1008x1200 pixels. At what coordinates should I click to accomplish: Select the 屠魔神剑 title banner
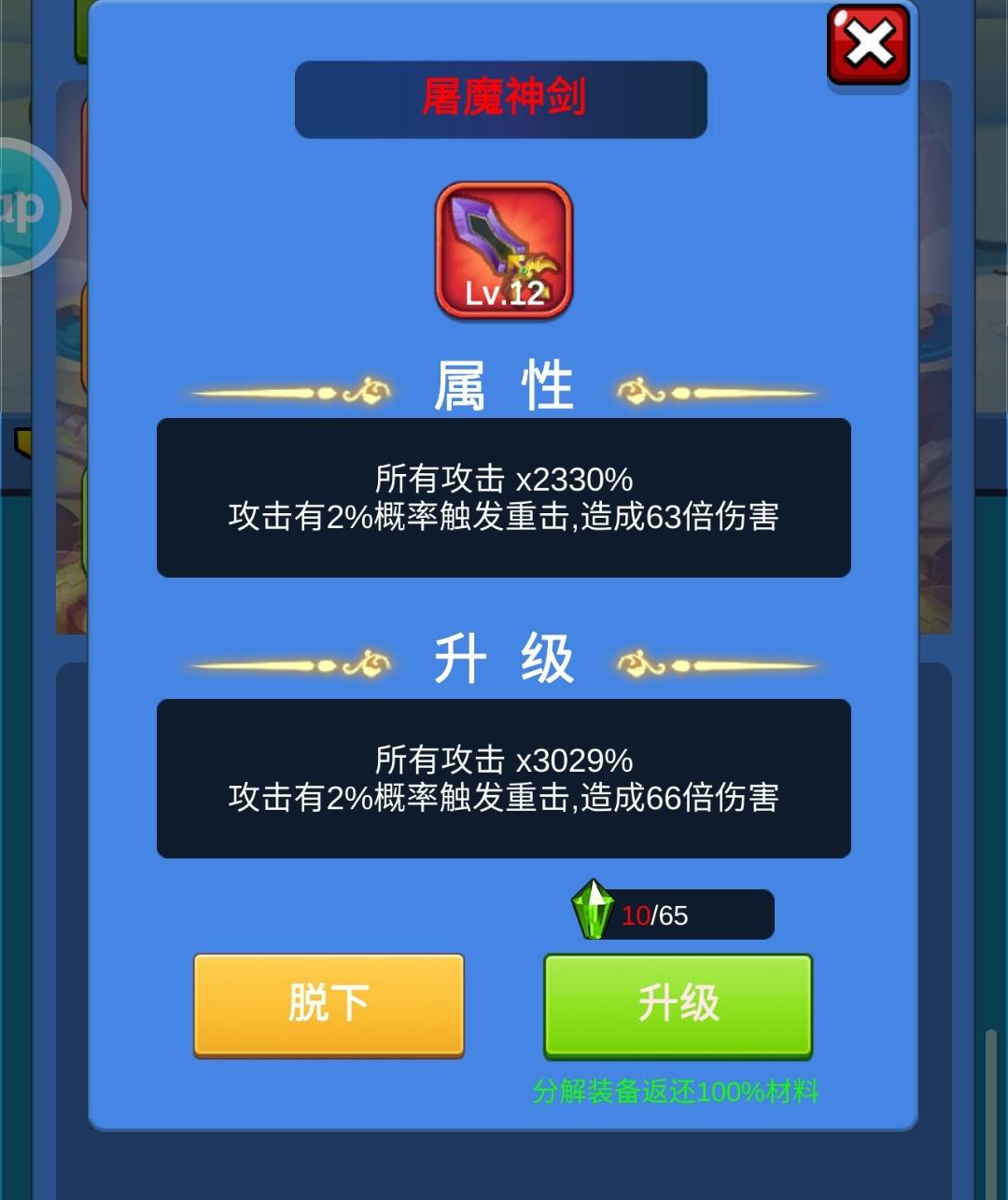(502, 99)
